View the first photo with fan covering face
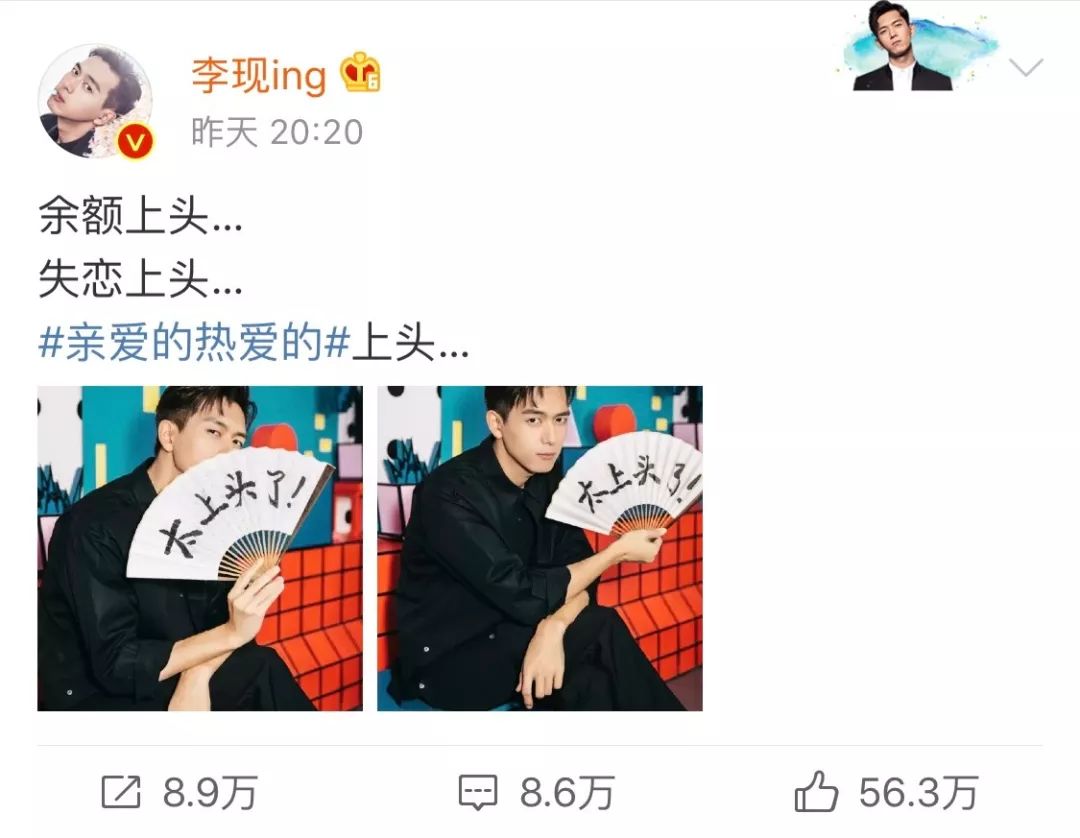Image resolution: width=1080 pixels, height=838 pixels. click(200, 548)
